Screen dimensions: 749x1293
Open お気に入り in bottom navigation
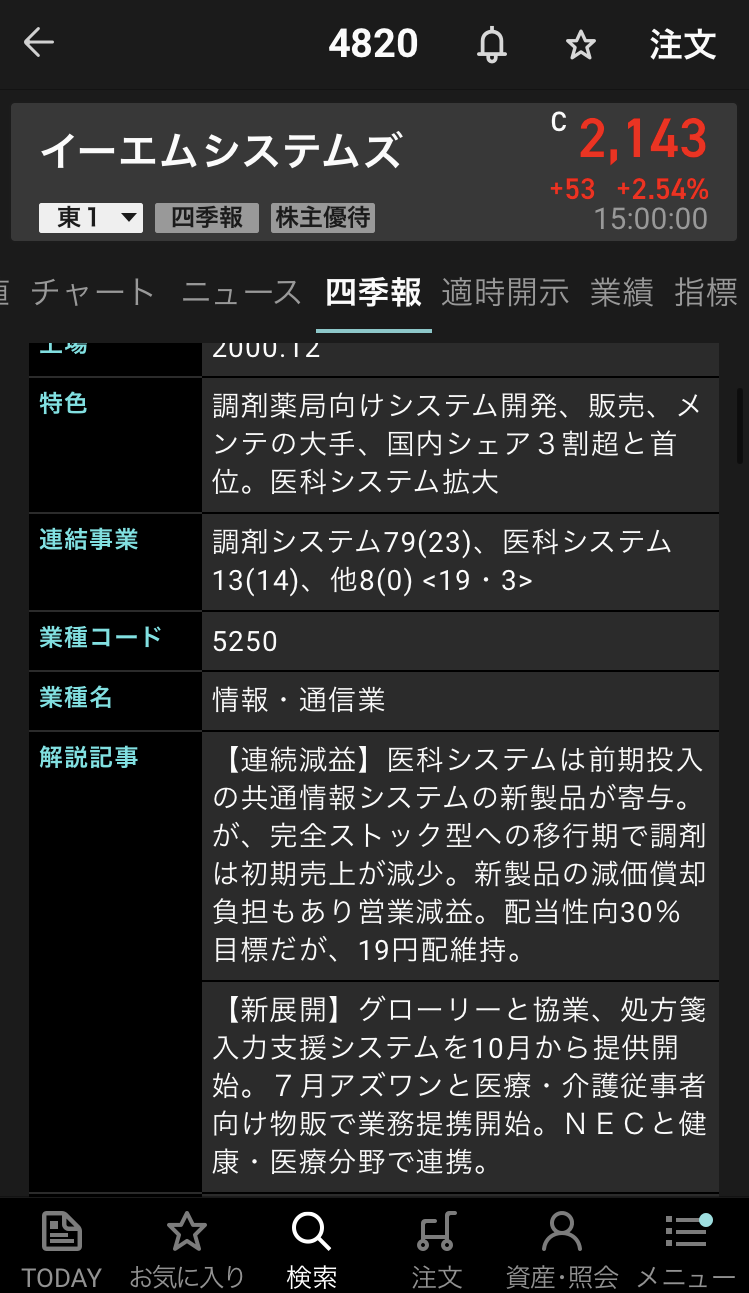point(187,1247)
